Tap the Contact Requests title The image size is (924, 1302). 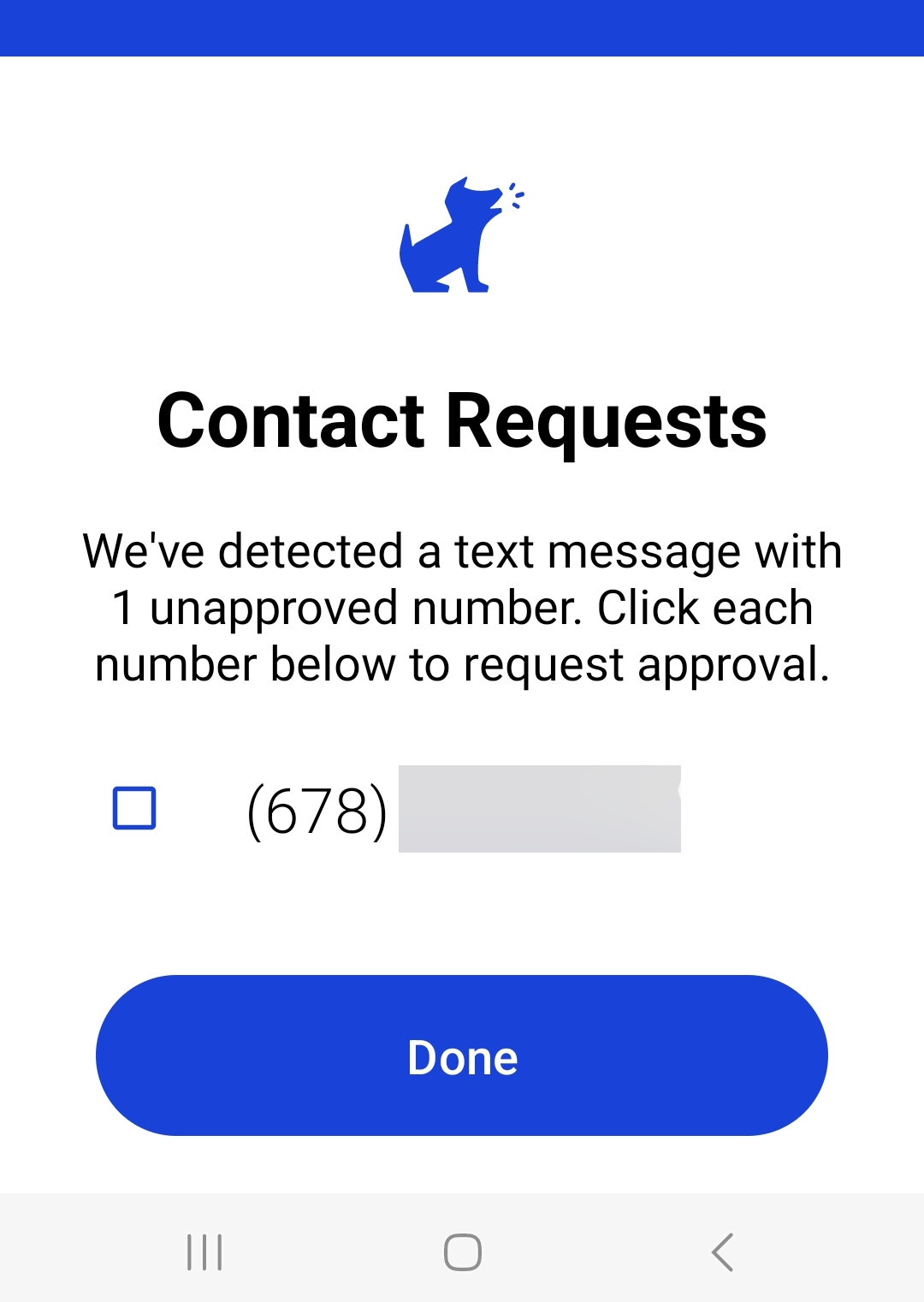pos(462,419)
